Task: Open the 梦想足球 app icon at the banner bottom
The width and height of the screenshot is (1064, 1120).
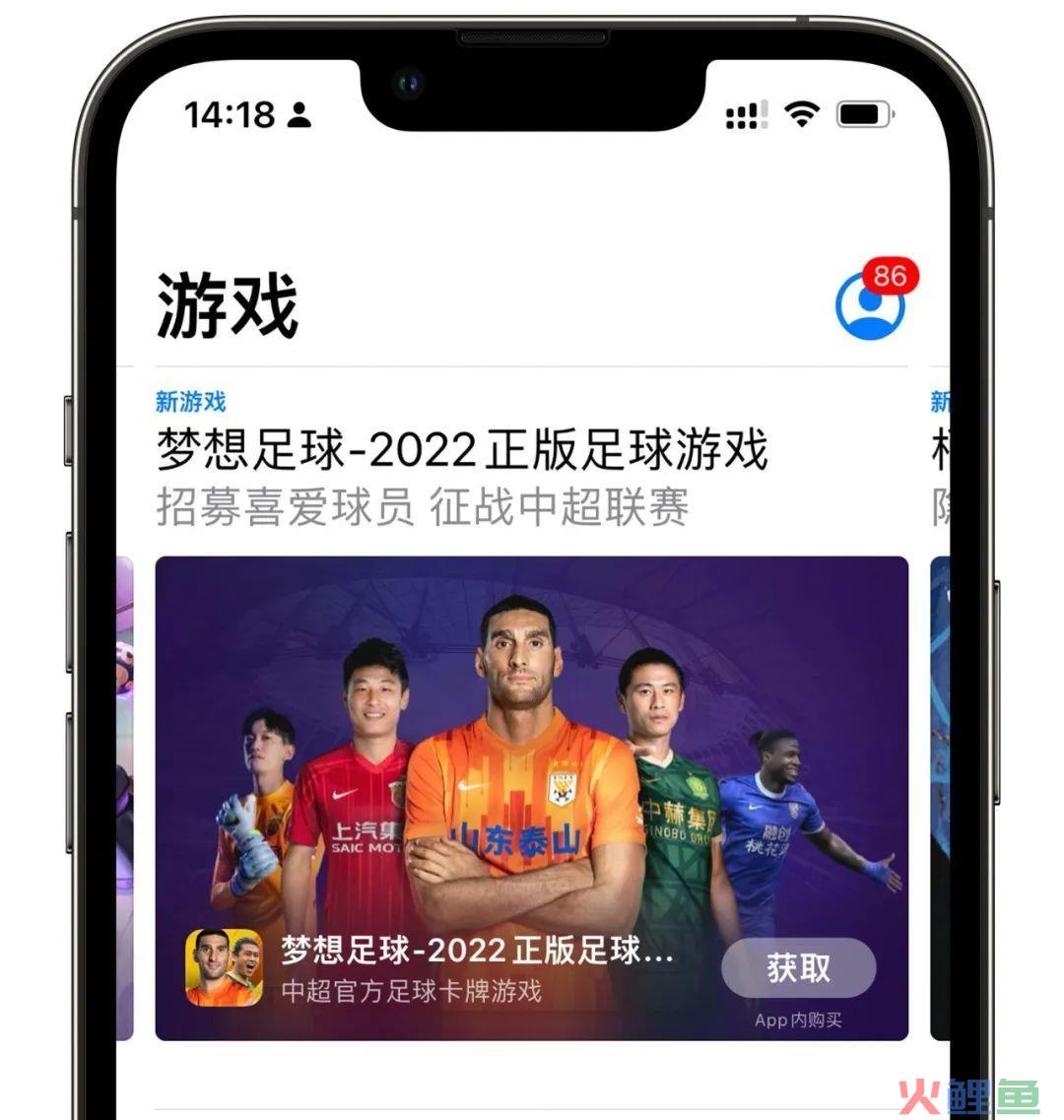Action: [225, 967]
